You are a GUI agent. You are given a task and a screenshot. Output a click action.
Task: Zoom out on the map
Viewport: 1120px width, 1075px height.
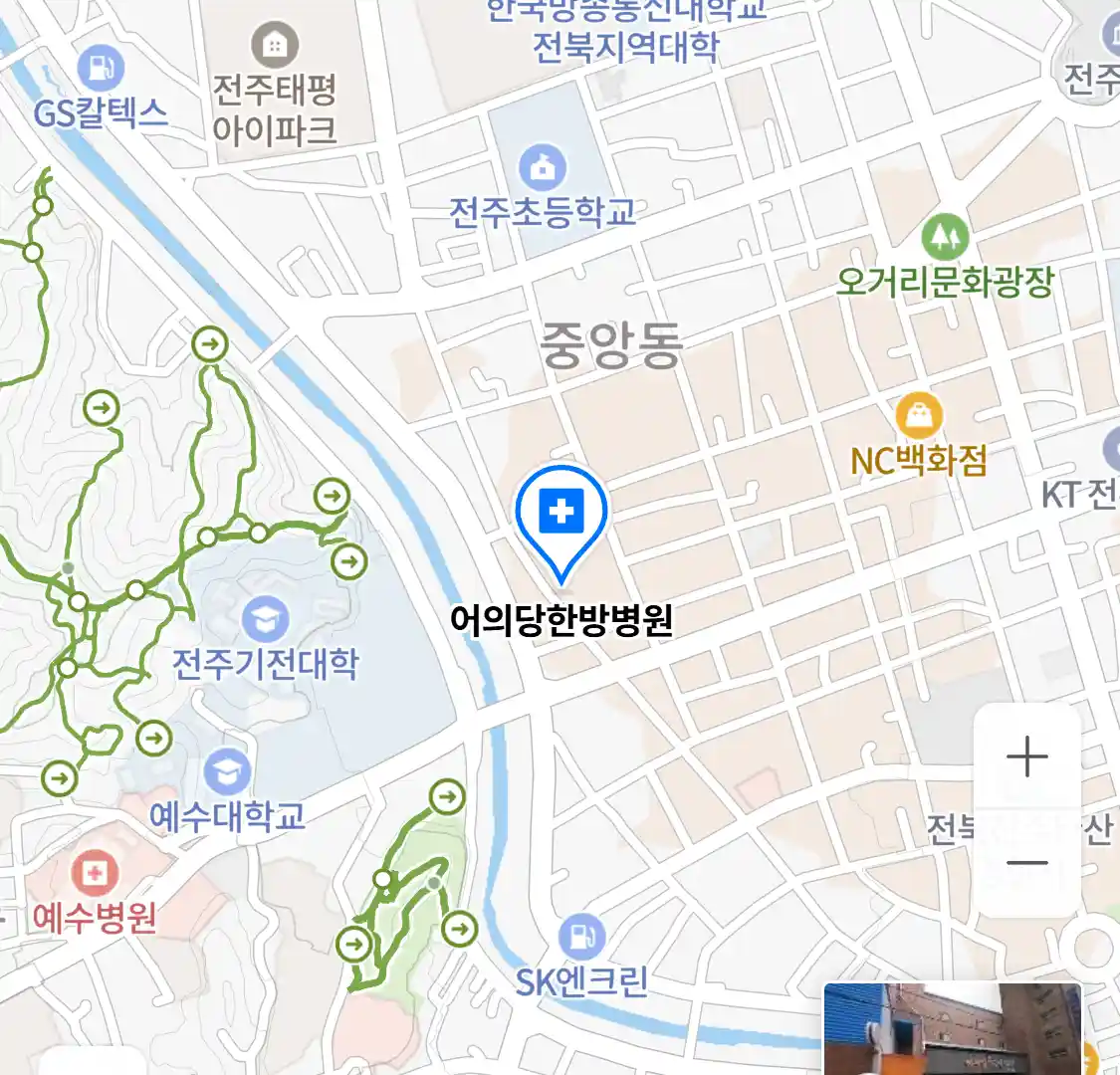coord(1026,862)
